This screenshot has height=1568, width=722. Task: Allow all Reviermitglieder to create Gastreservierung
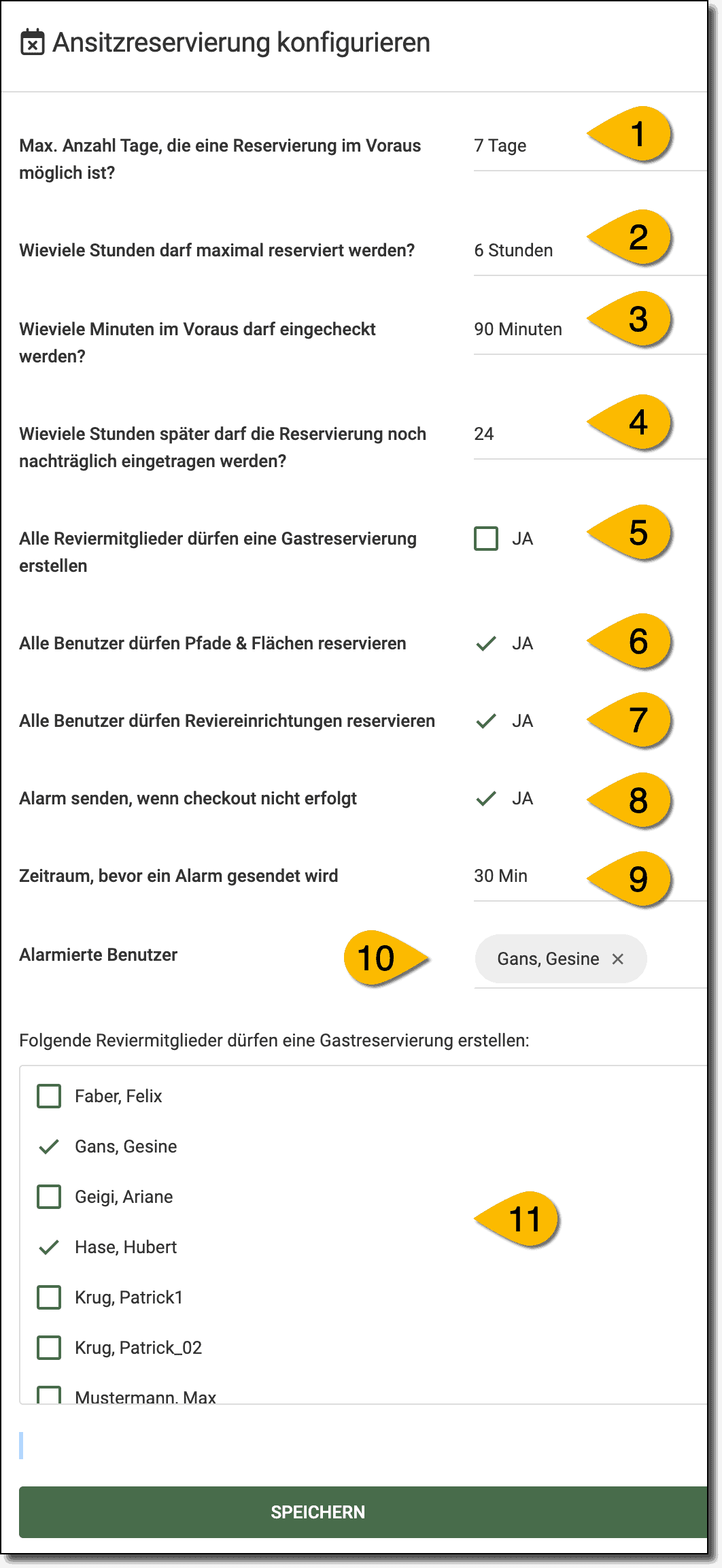coord(486,539)
